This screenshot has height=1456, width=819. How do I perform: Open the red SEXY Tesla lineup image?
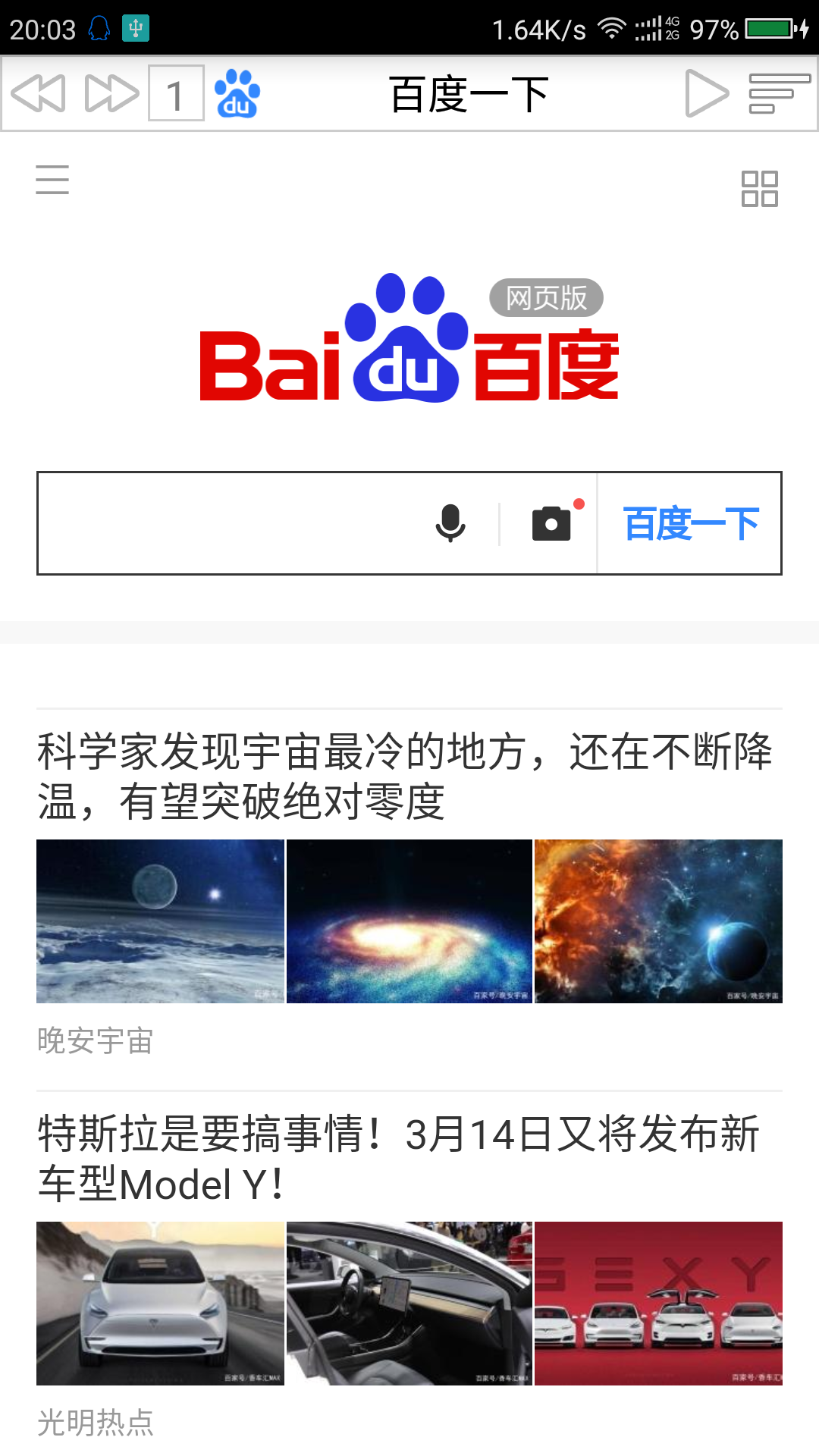pos(658,1304)
